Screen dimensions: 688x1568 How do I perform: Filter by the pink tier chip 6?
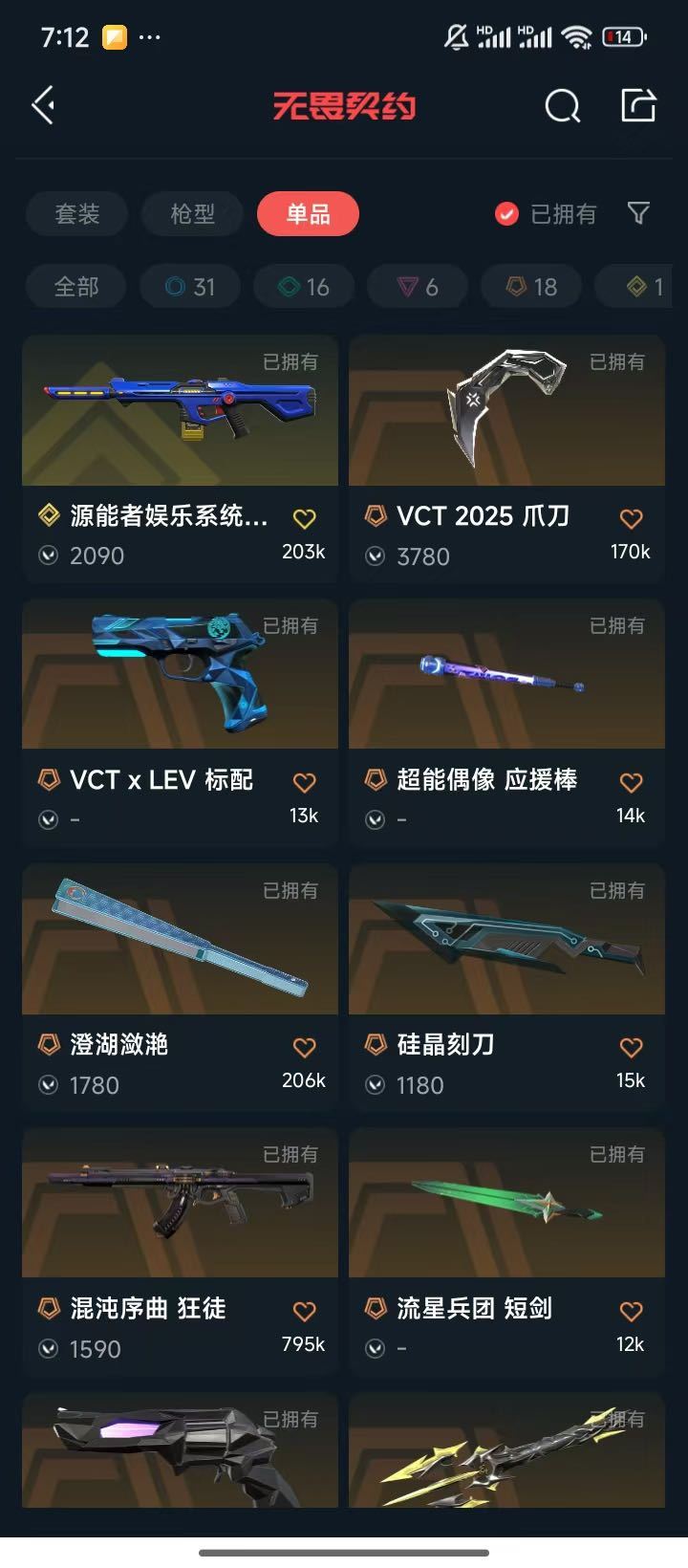418,287
